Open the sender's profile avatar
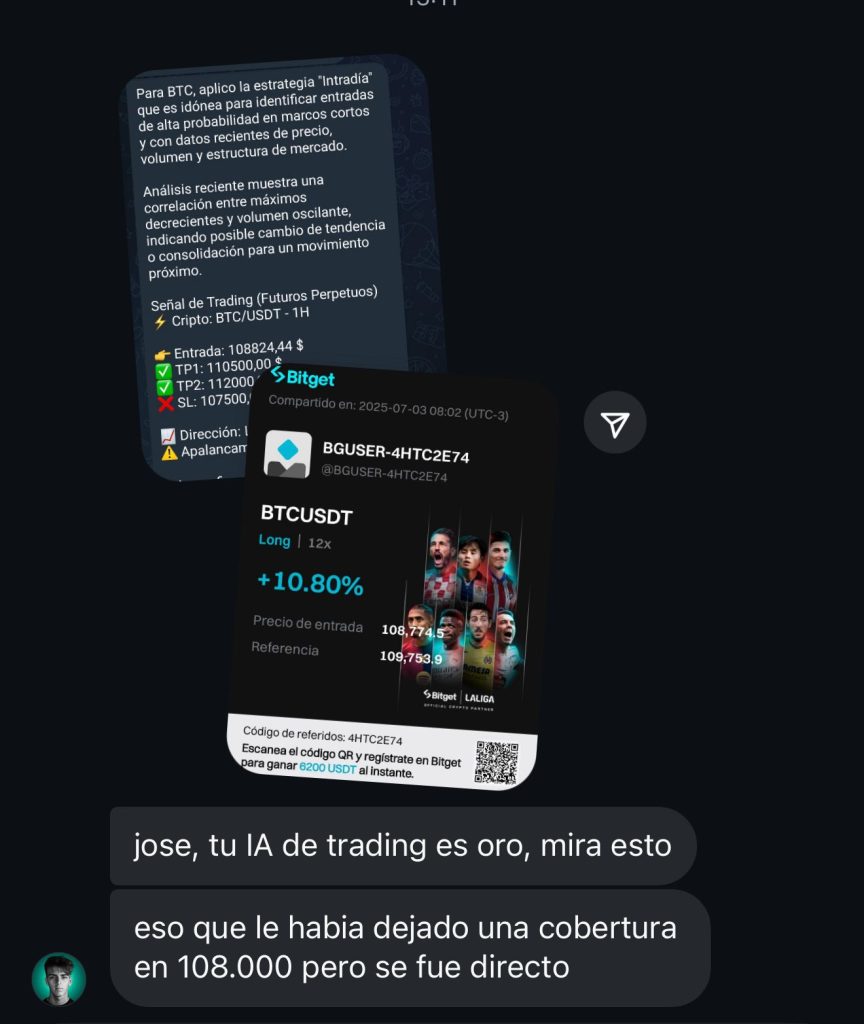This screenshot has height=1024, width=864. click(59, 979)
